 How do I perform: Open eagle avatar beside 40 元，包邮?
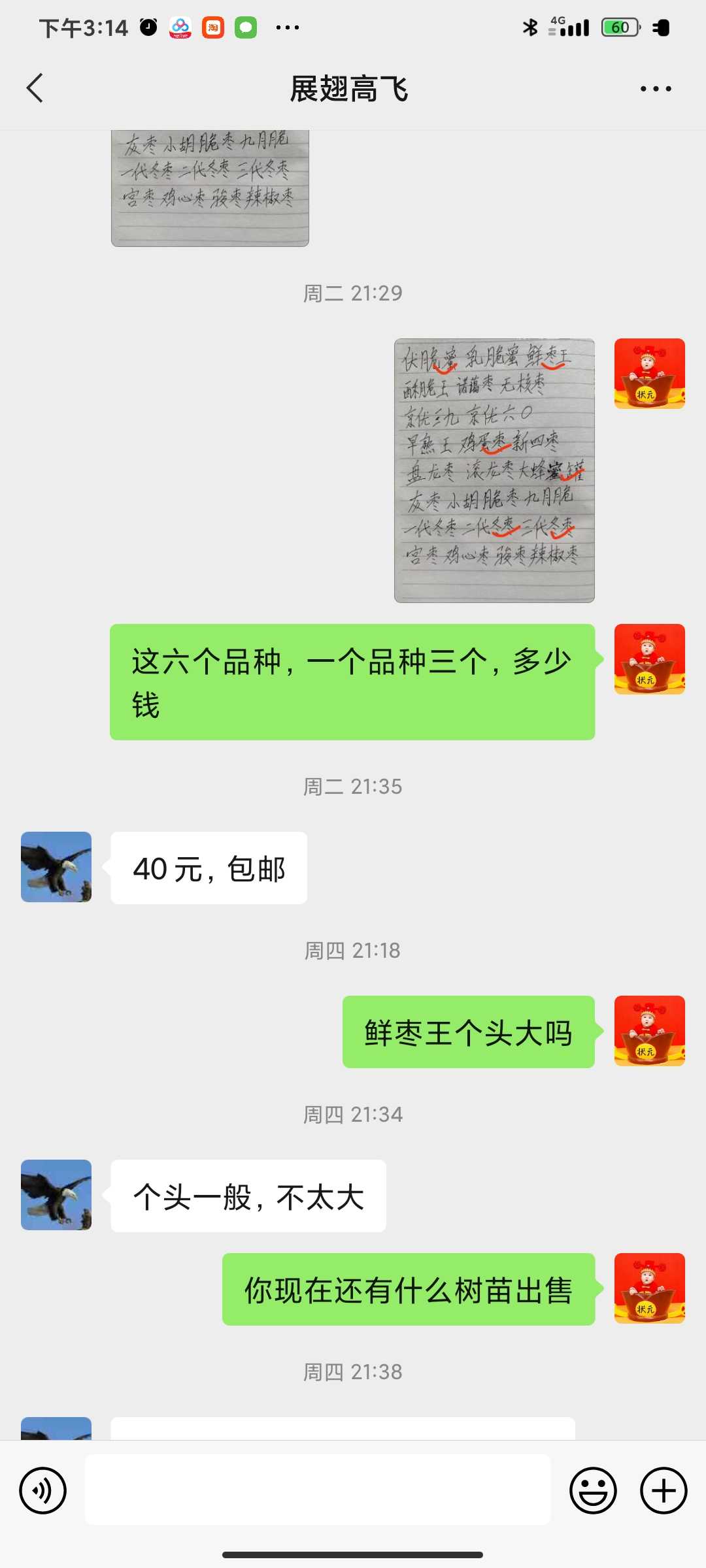pyautogui.click(x=56, y=867)
